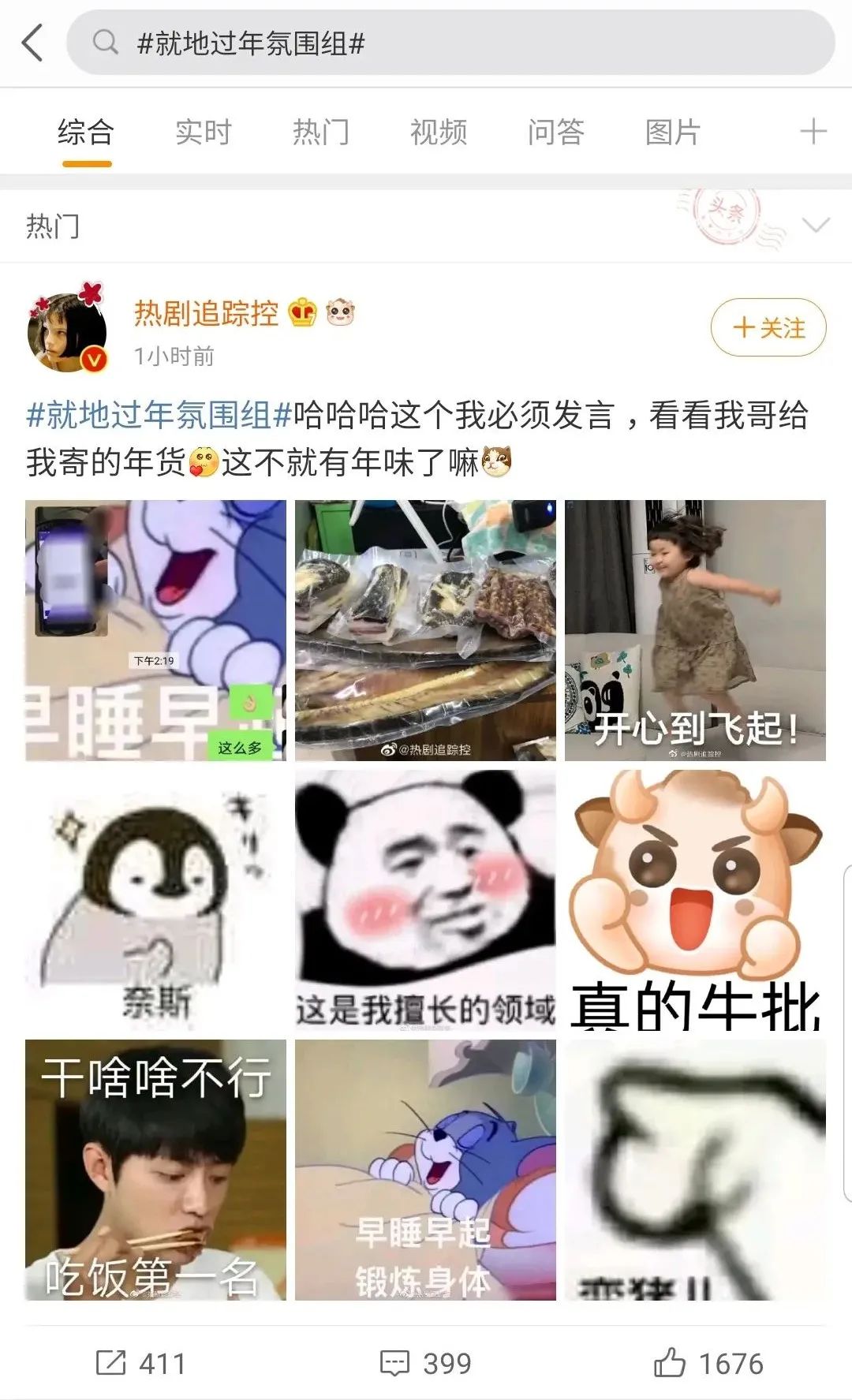Open 热剧追踪控's profile avatar

[x=67, y=330]
